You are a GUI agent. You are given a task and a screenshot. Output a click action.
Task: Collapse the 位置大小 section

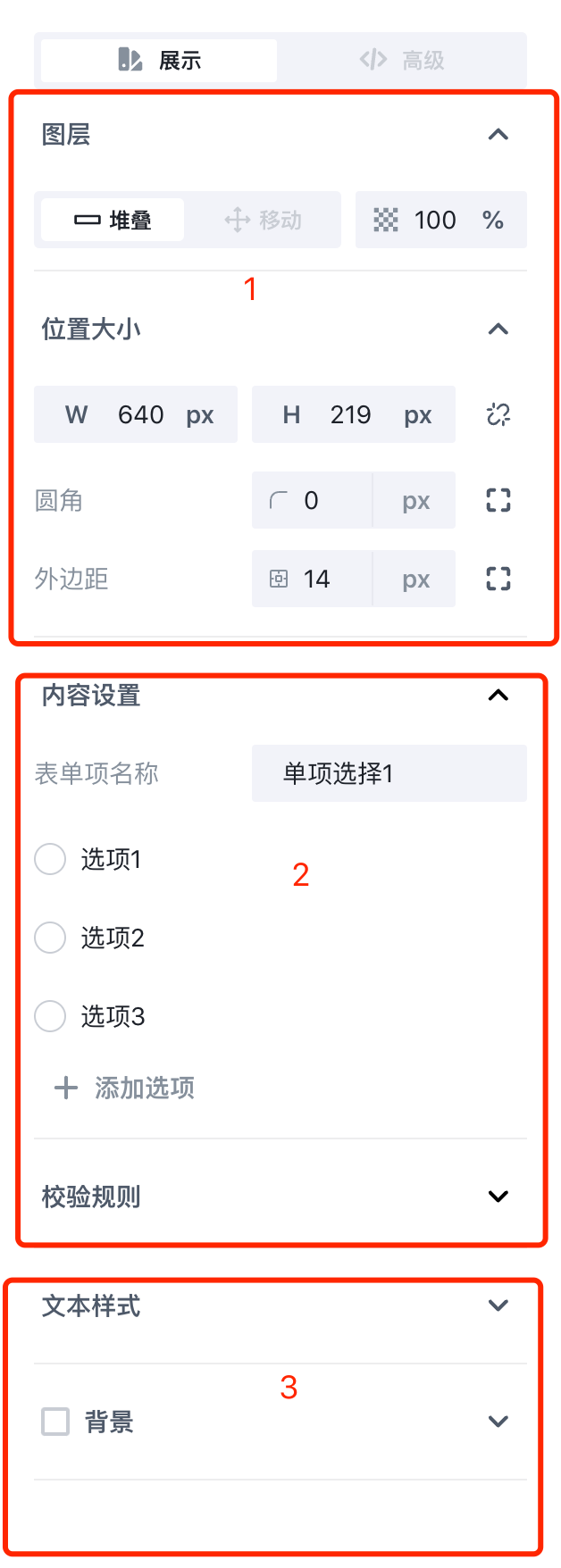tap(498, 329)
